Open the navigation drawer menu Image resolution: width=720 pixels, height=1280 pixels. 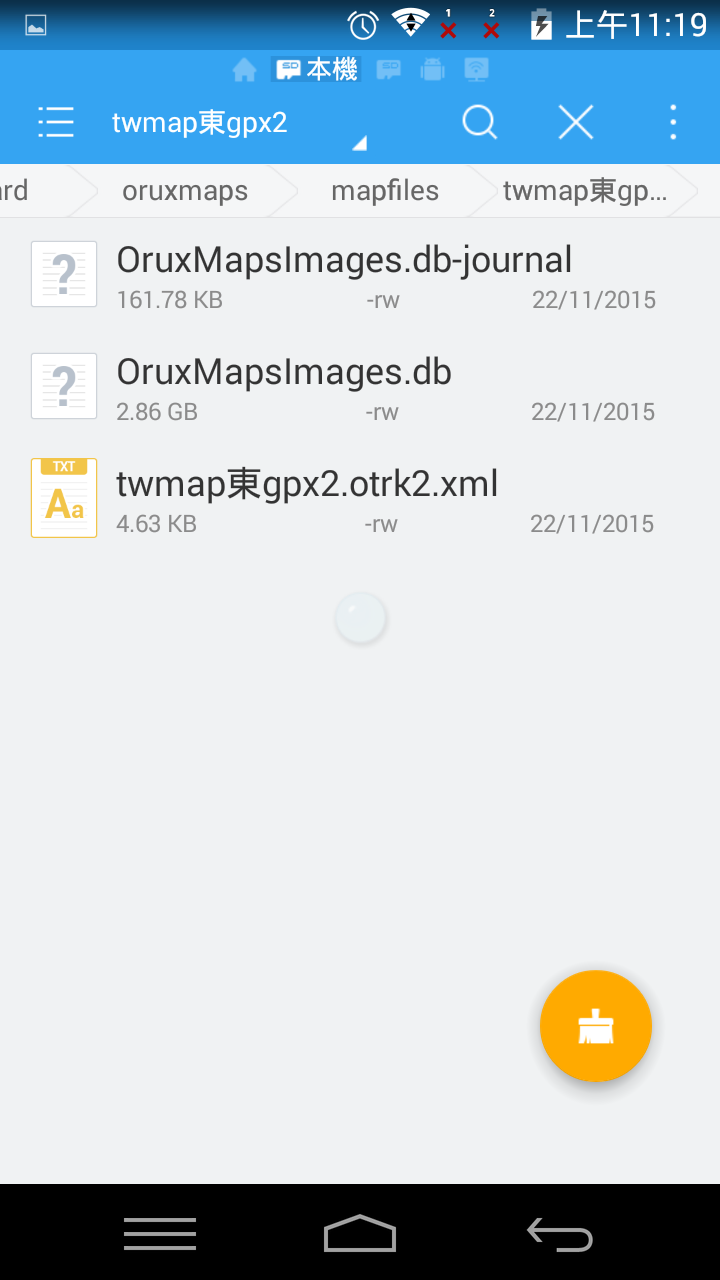pos(56,123)
